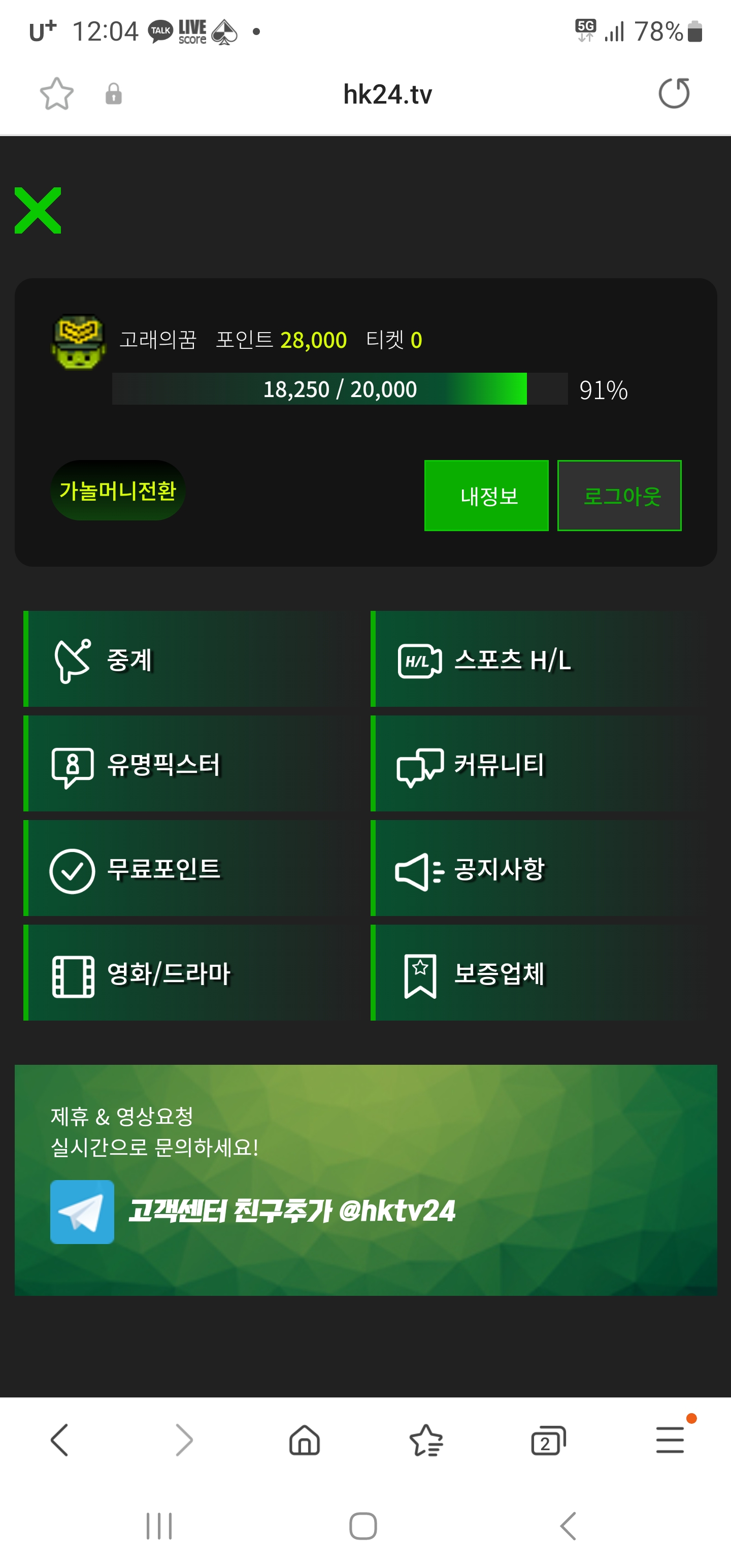731x1568 pixels.
Task: Tap the hk24.tv address bar
Action: (388, 94)
